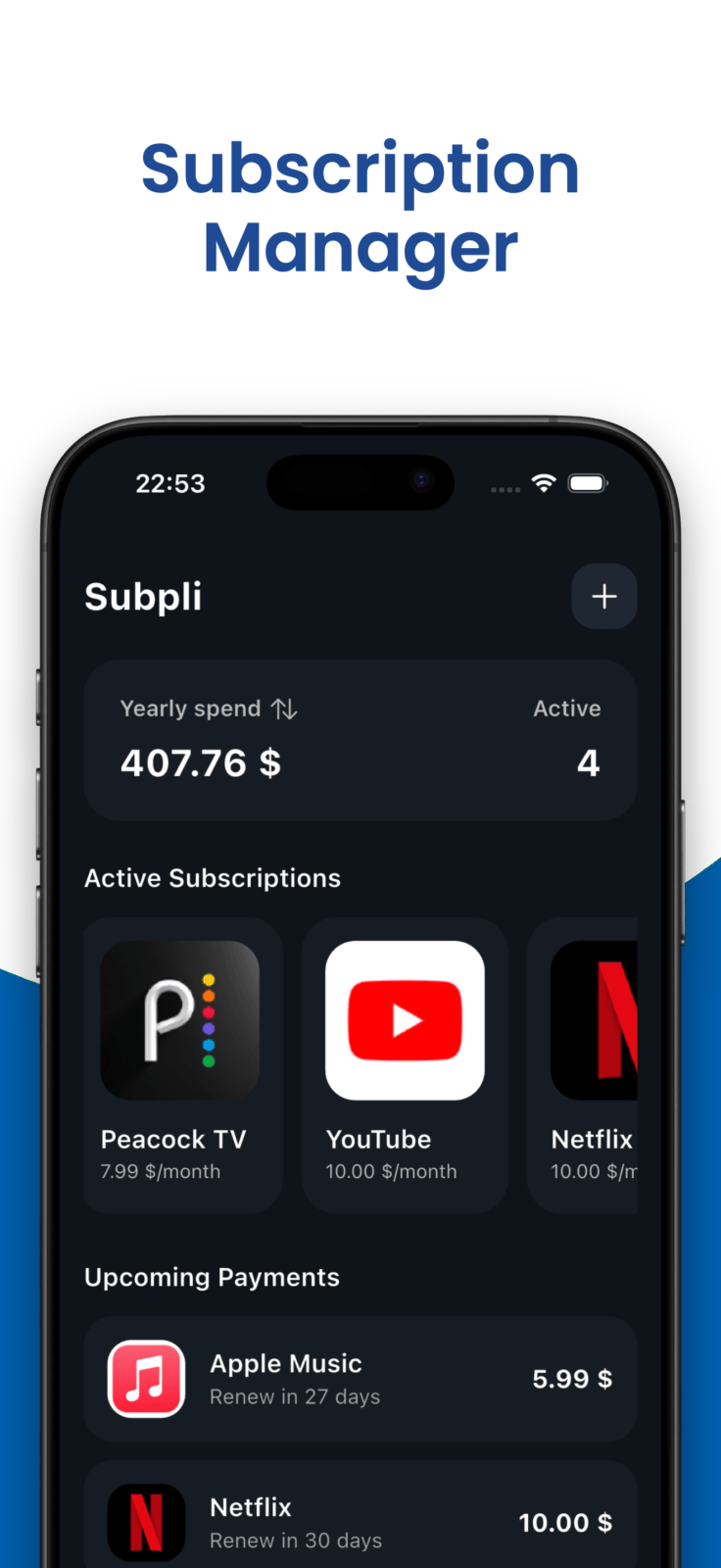Open the Active Subscriptions section header
This screenshot has width=721, height=1568.
coord(212,877)
